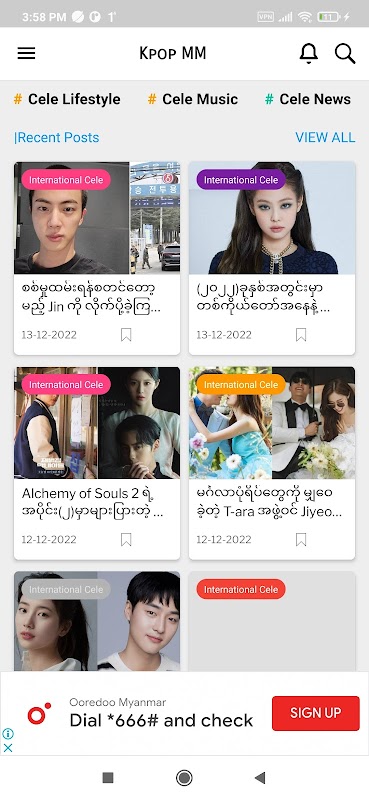Bookmark the second 13-12-2022 post
The width and height of the screenshot is (369, 800).
tap(301, 335)
